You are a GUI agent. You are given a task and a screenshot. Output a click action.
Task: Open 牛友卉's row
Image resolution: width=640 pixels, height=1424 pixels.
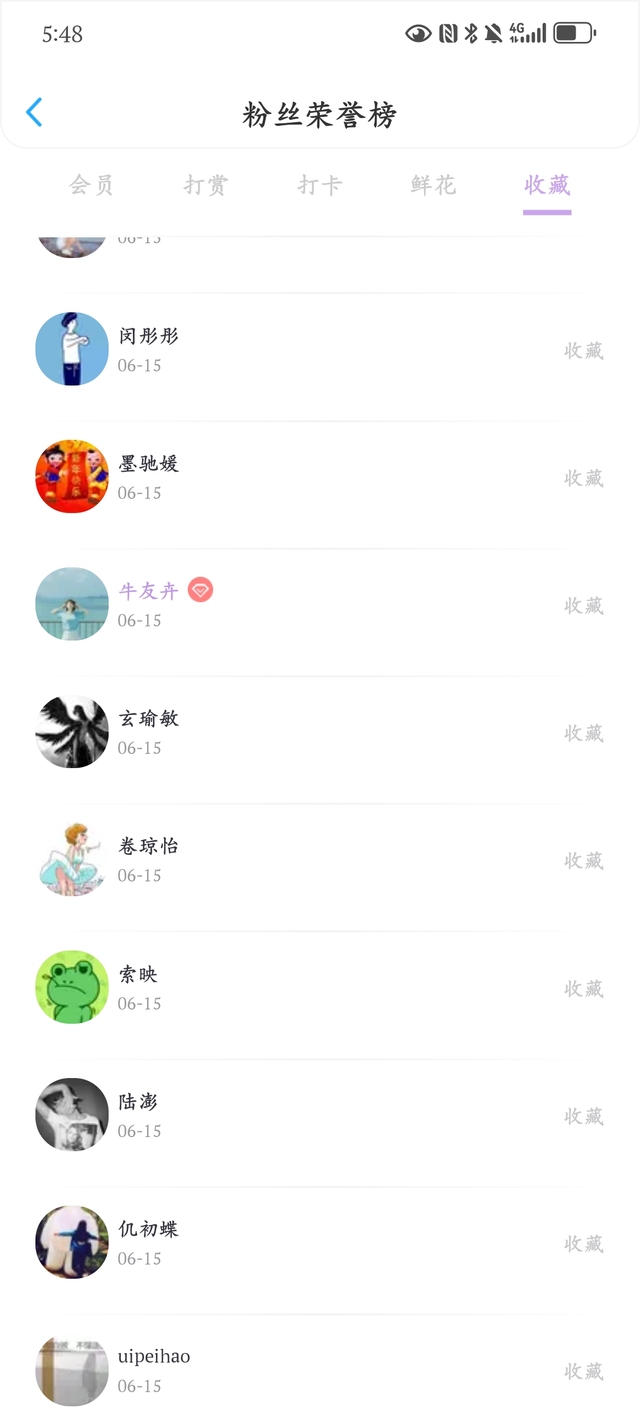pos(320,604)
